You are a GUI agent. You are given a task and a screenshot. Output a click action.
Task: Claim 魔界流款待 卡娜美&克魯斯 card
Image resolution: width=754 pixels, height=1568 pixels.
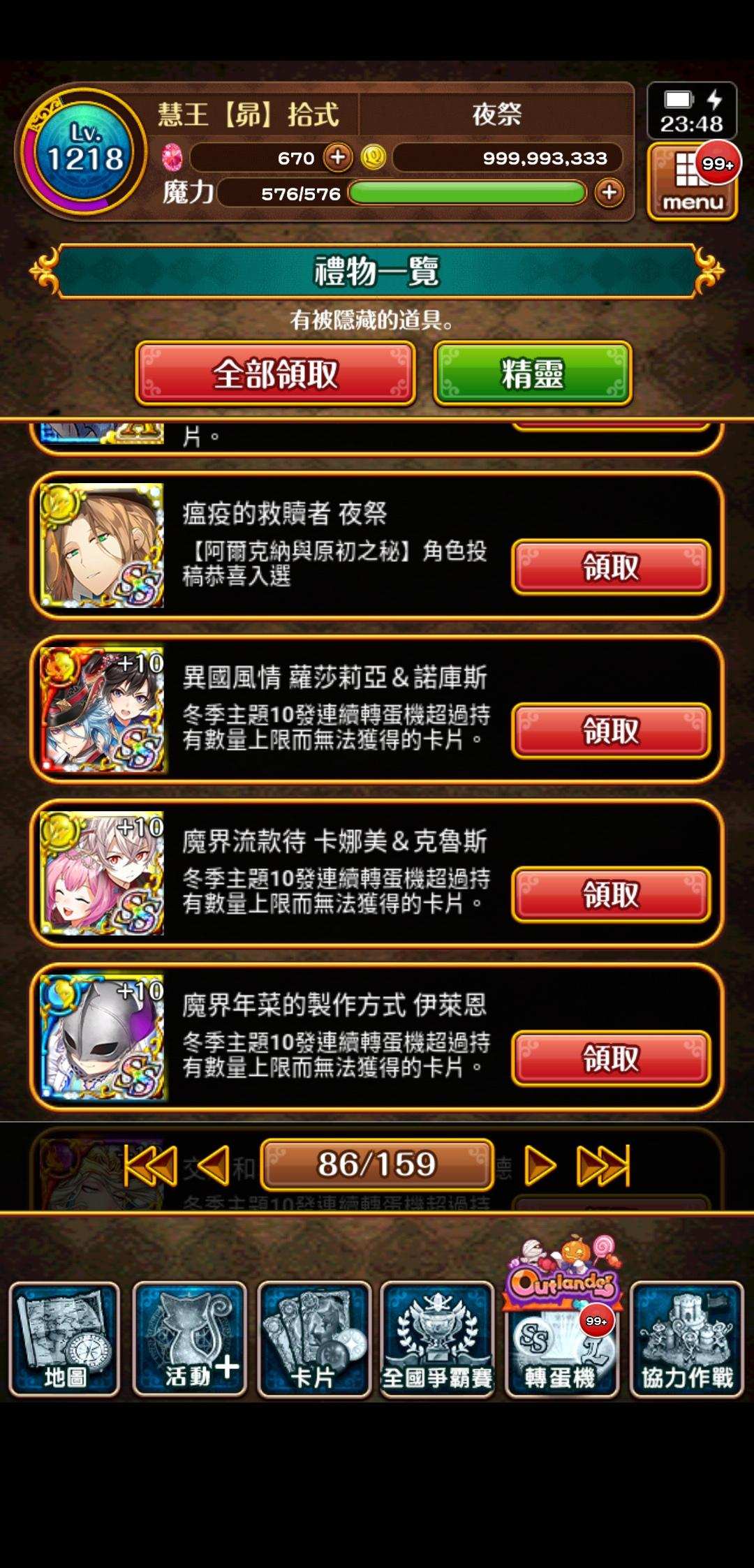(611, 894)
